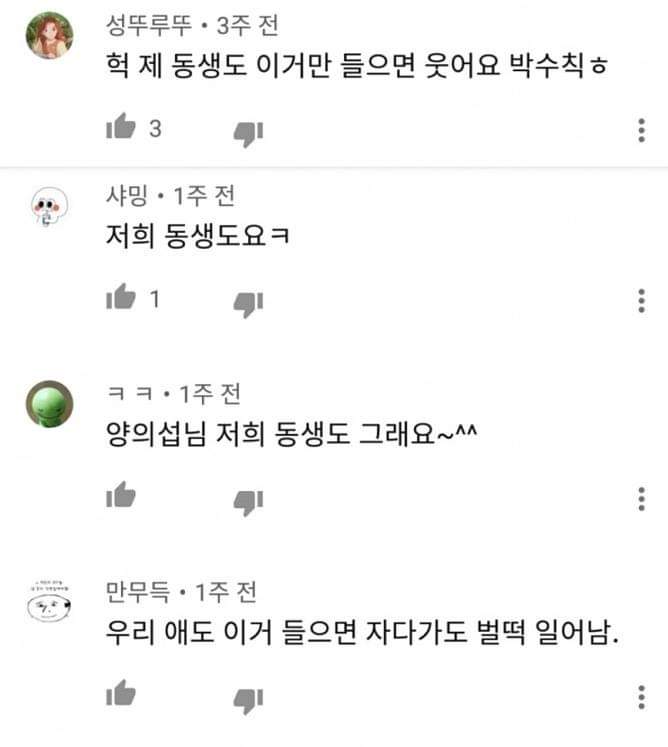Like the comment by ㅋㅋ
The width and height of the screenshot is (668, 747).
pos(121,494)
